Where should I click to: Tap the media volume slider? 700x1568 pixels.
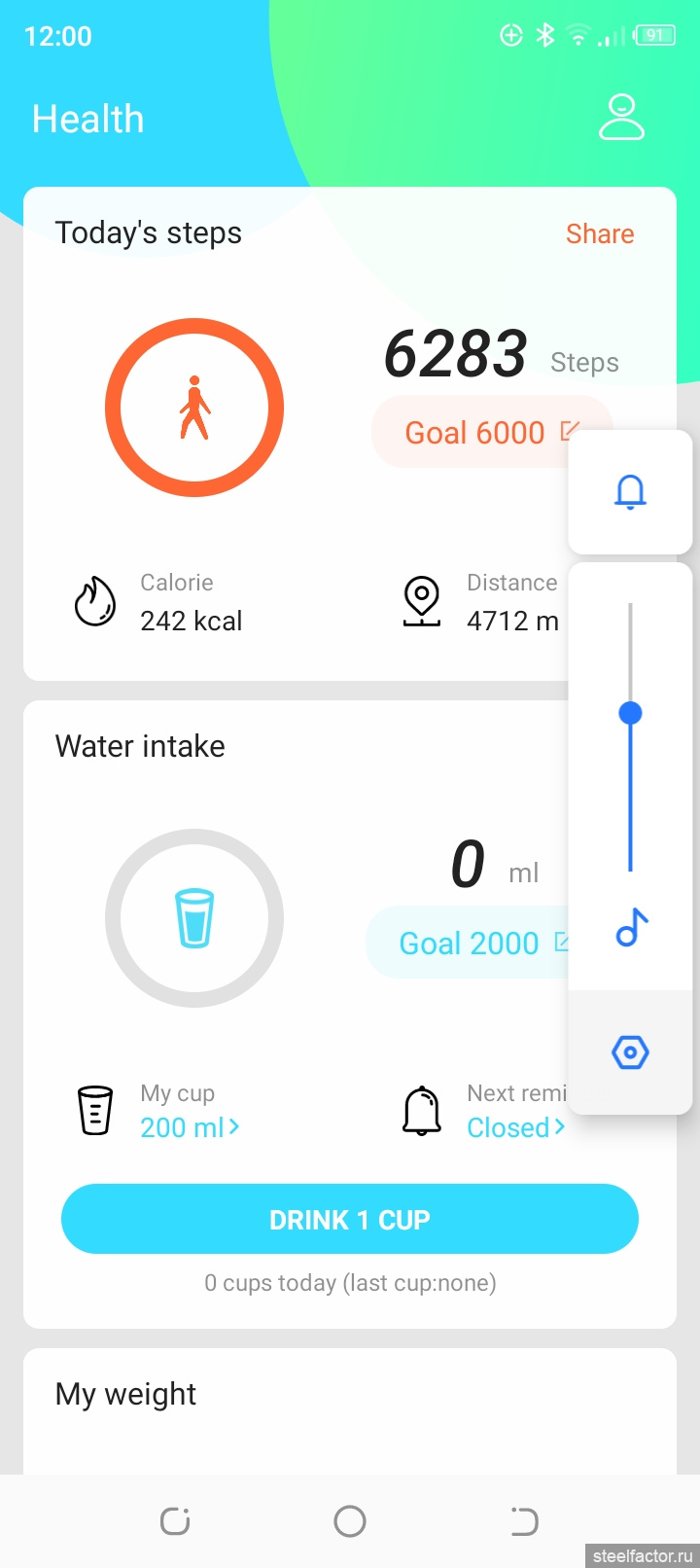click(x=630, y=736)
